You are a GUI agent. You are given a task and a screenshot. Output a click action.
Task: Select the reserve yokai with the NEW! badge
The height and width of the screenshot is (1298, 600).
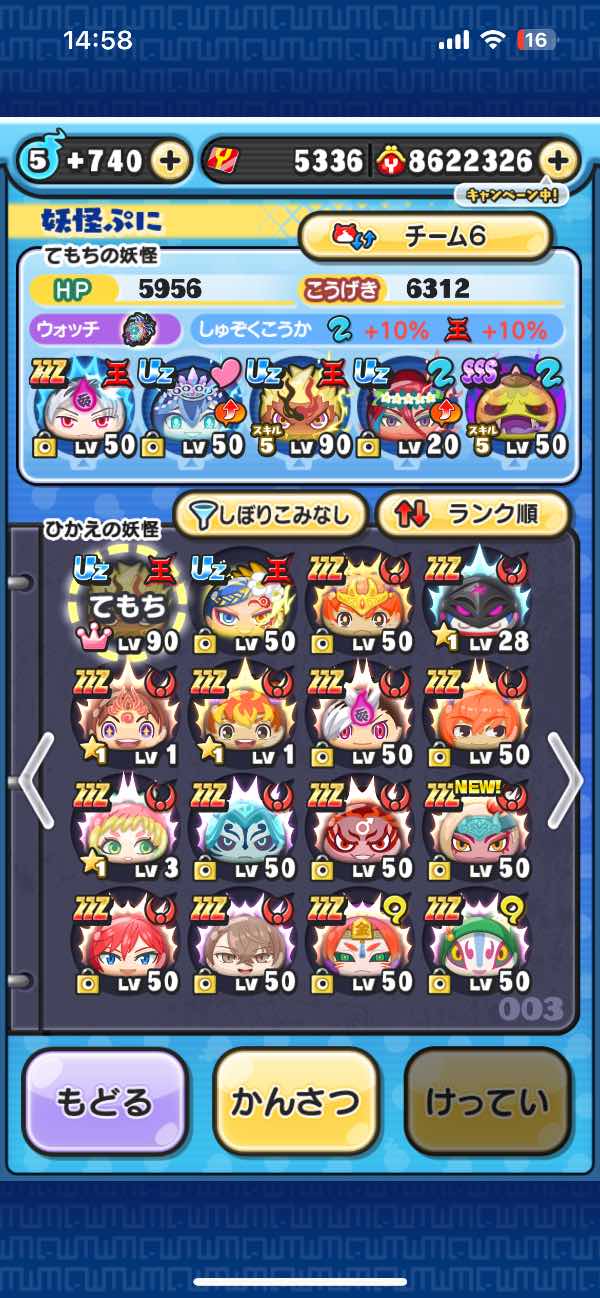pyautogui.click(x=476, y=828)
